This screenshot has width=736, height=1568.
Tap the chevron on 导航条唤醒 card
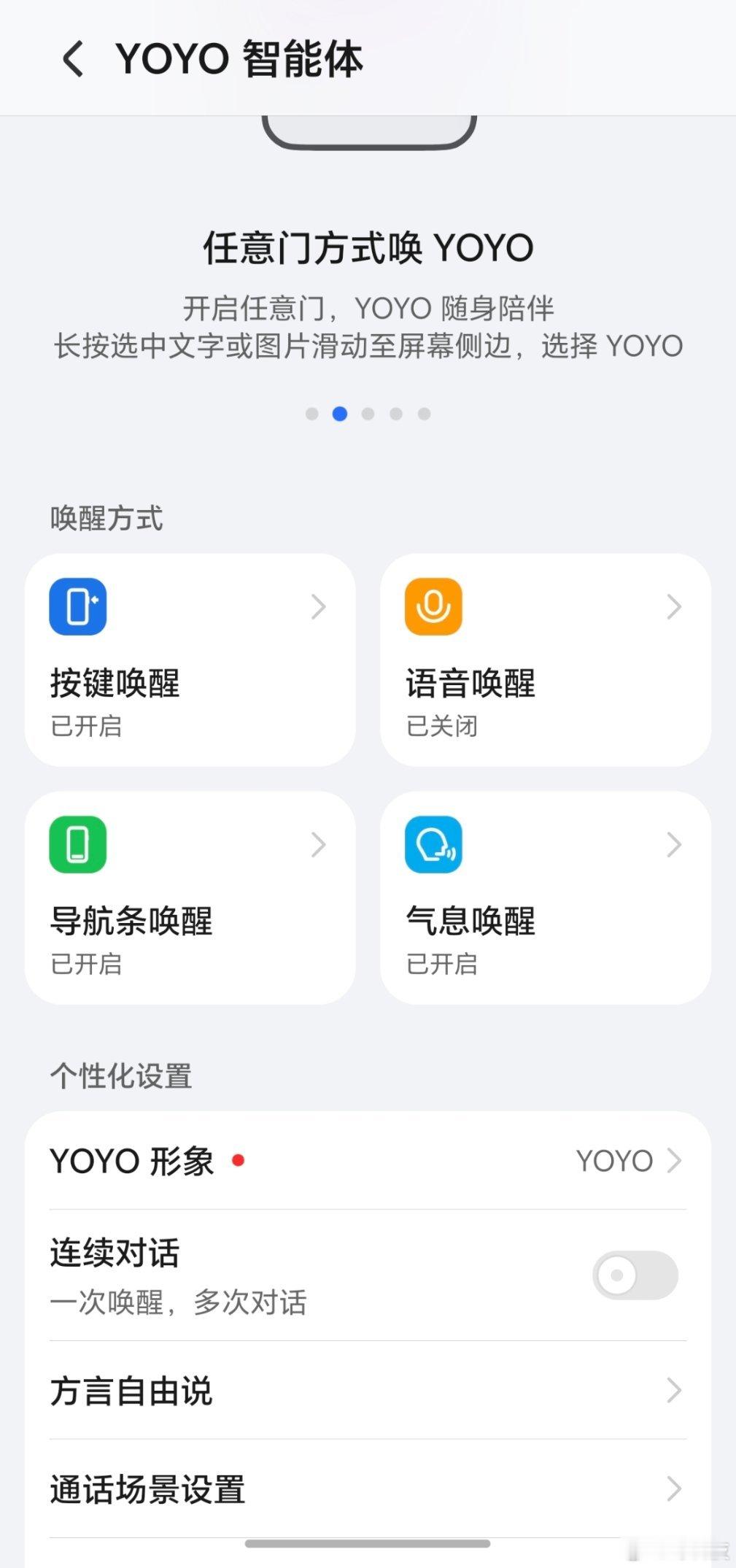click(x=319, y=844)
